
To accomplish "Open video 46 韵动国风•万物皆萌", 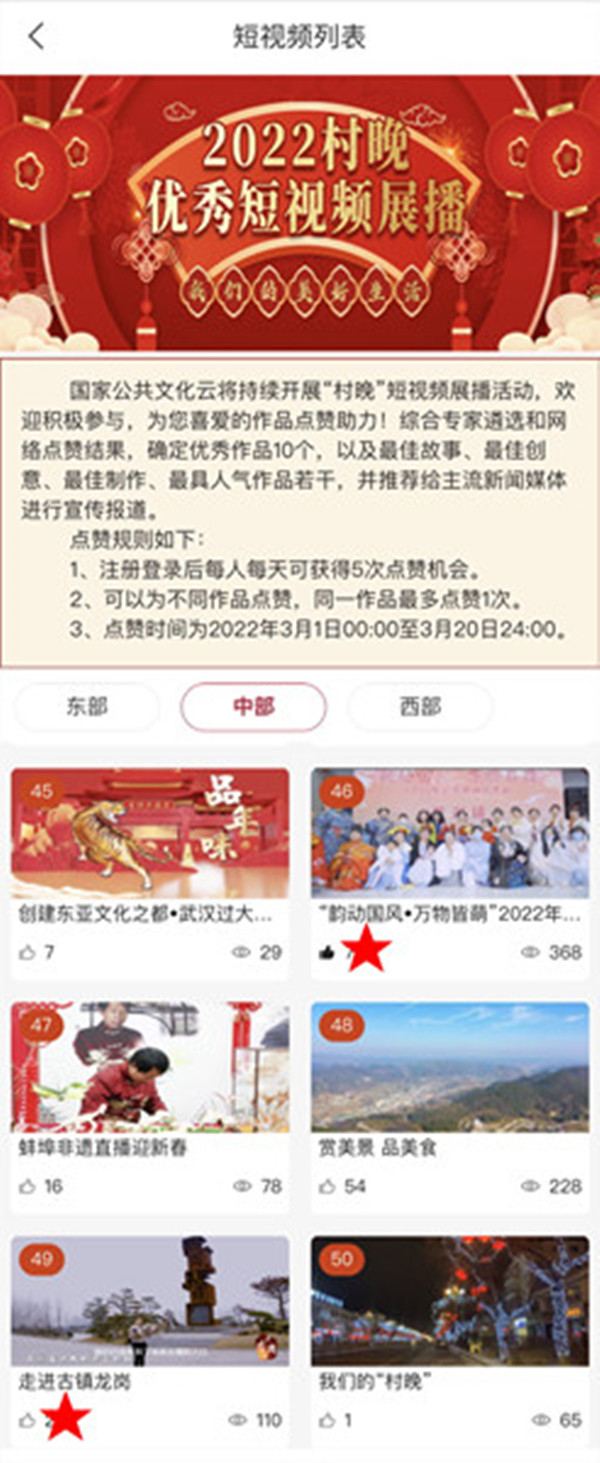I will [449, 832].
